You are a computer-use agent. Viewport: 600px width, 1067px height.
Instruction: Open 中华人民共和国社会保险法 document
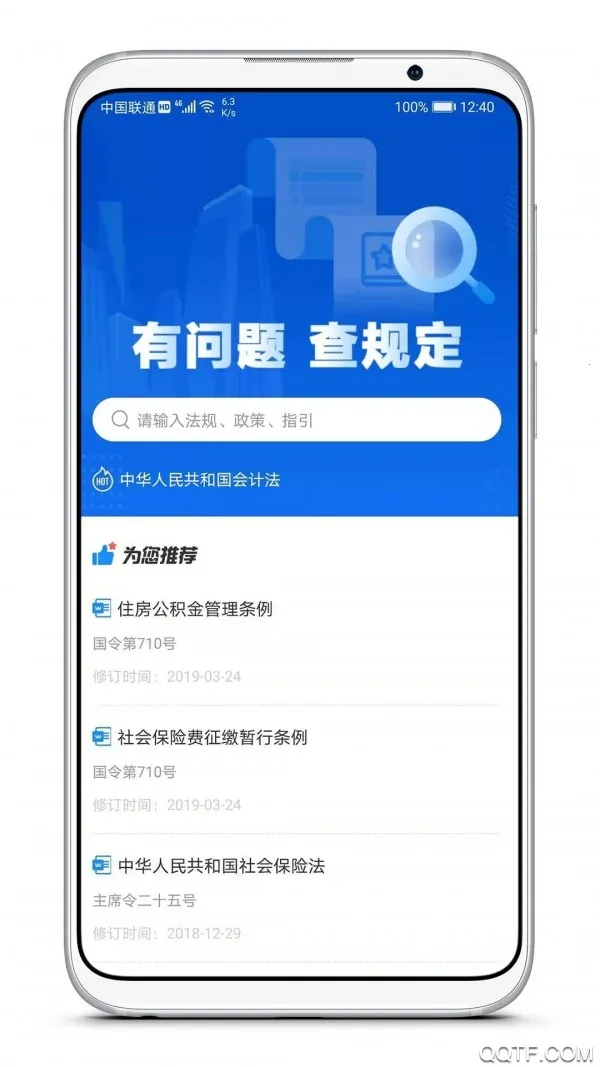(221, 866)
